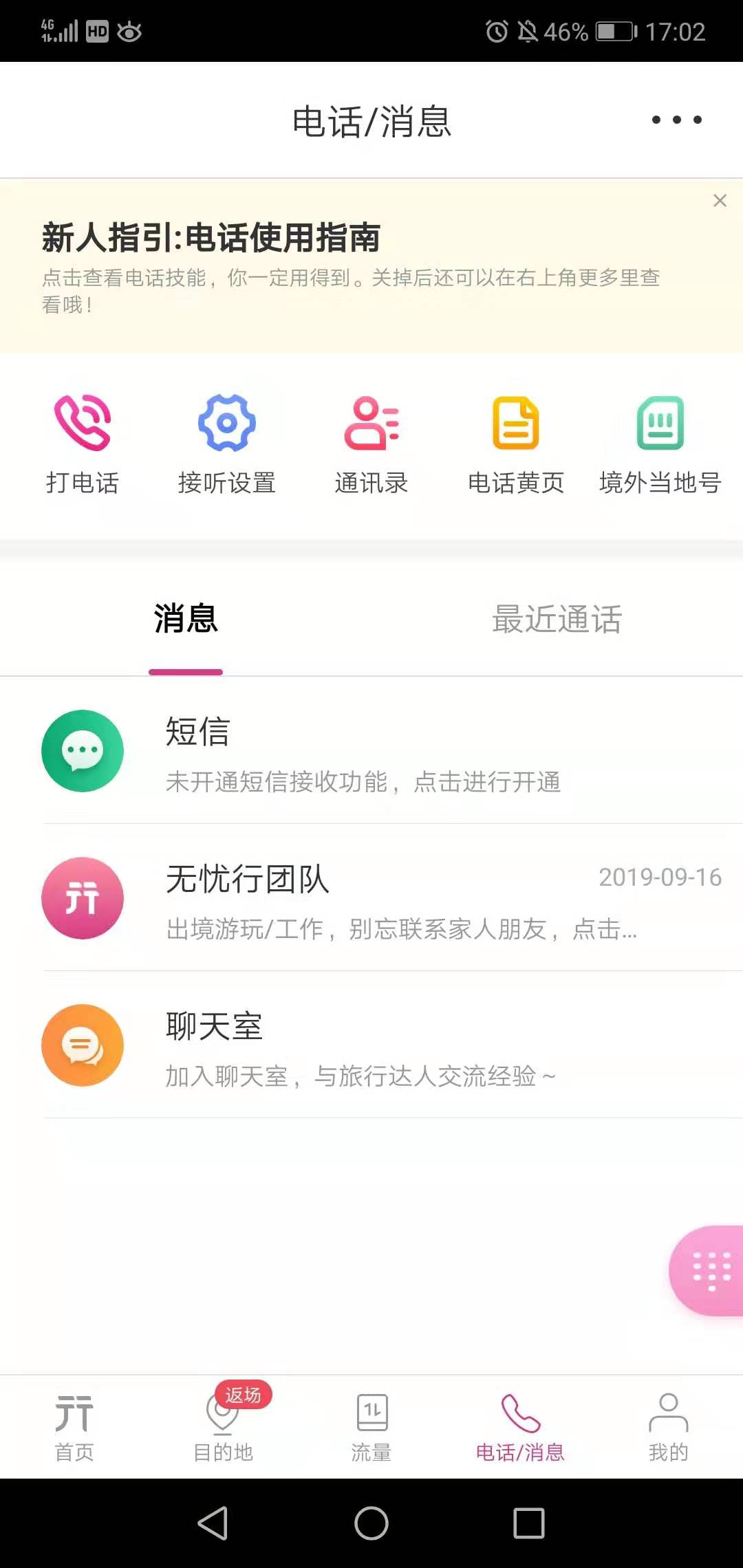This screenshot has height=1568, width=743.
Task: Open the 我的 profile tab
Action: click(x=668, y=1426)
